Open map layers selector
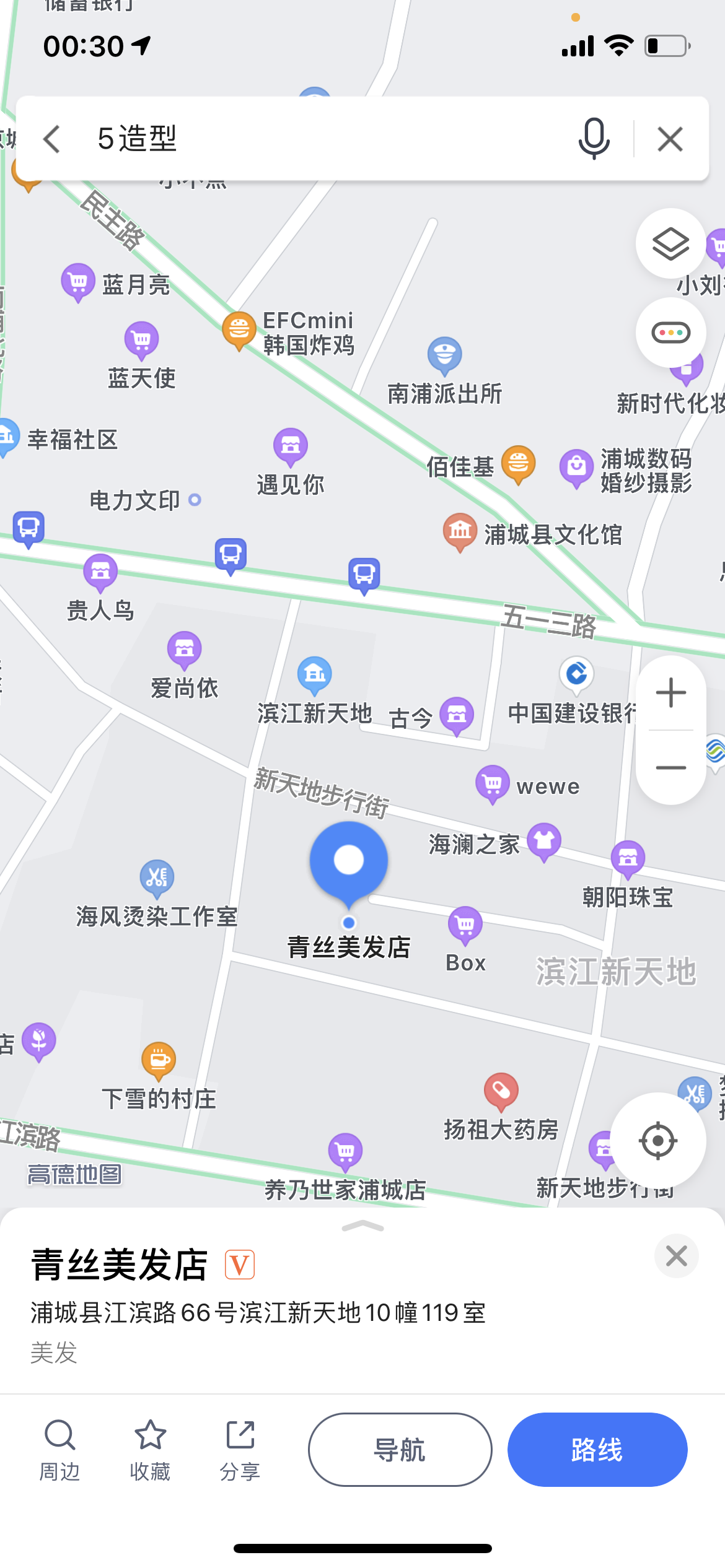Screen dimensions: 725x1568 (670, 244)
